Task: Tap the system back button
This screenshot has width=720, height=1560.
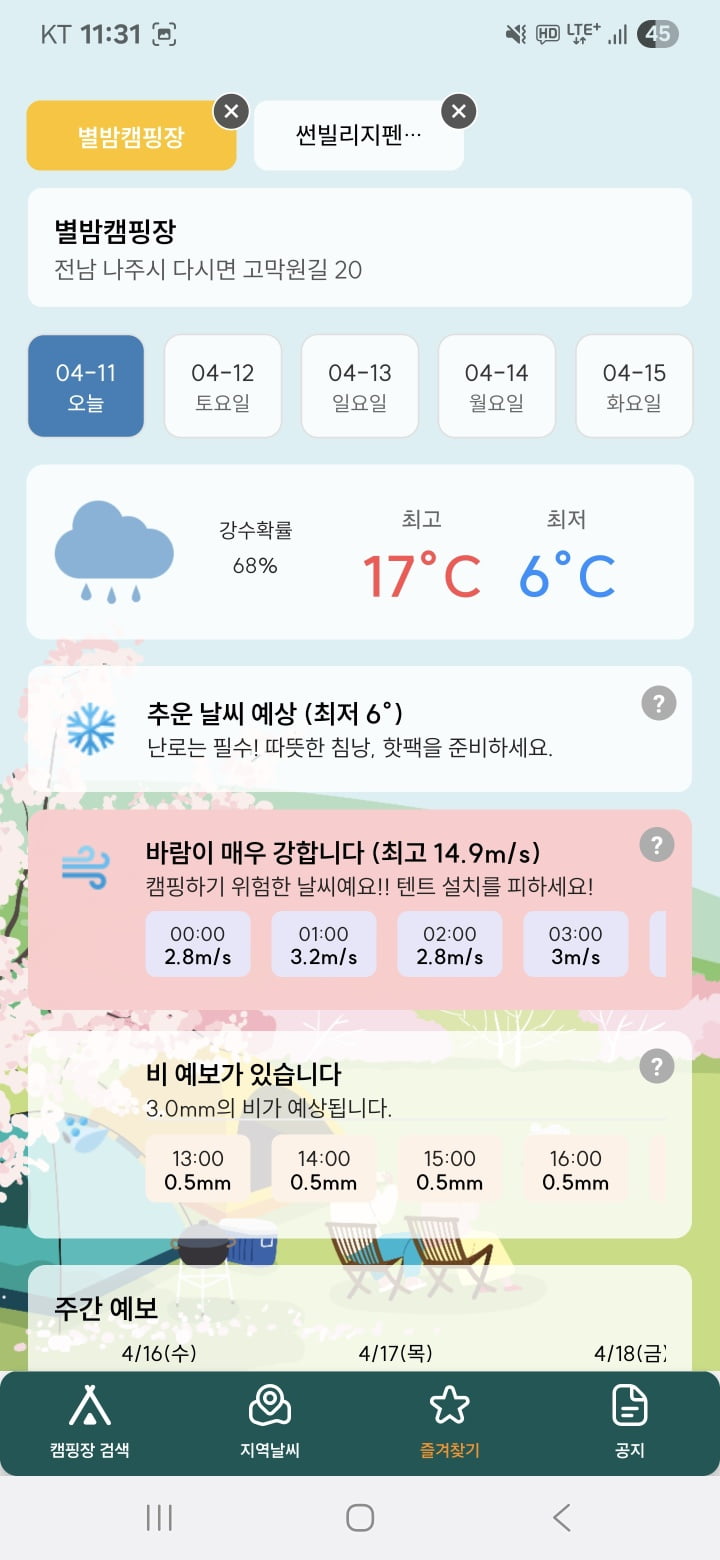Action: point(562,1517)
